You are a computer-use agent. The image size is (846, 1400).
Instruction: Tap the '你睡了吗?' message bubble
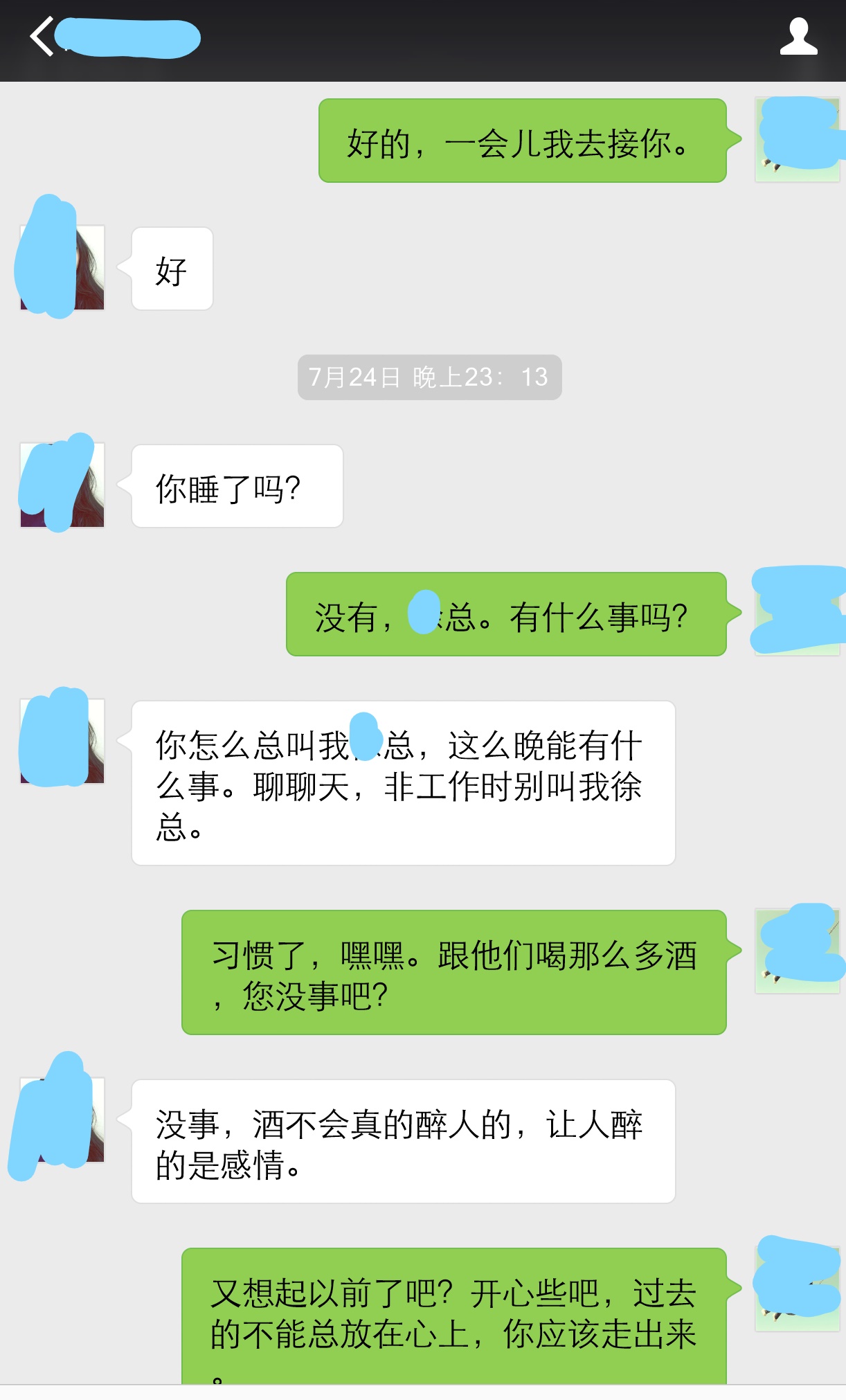235,487
